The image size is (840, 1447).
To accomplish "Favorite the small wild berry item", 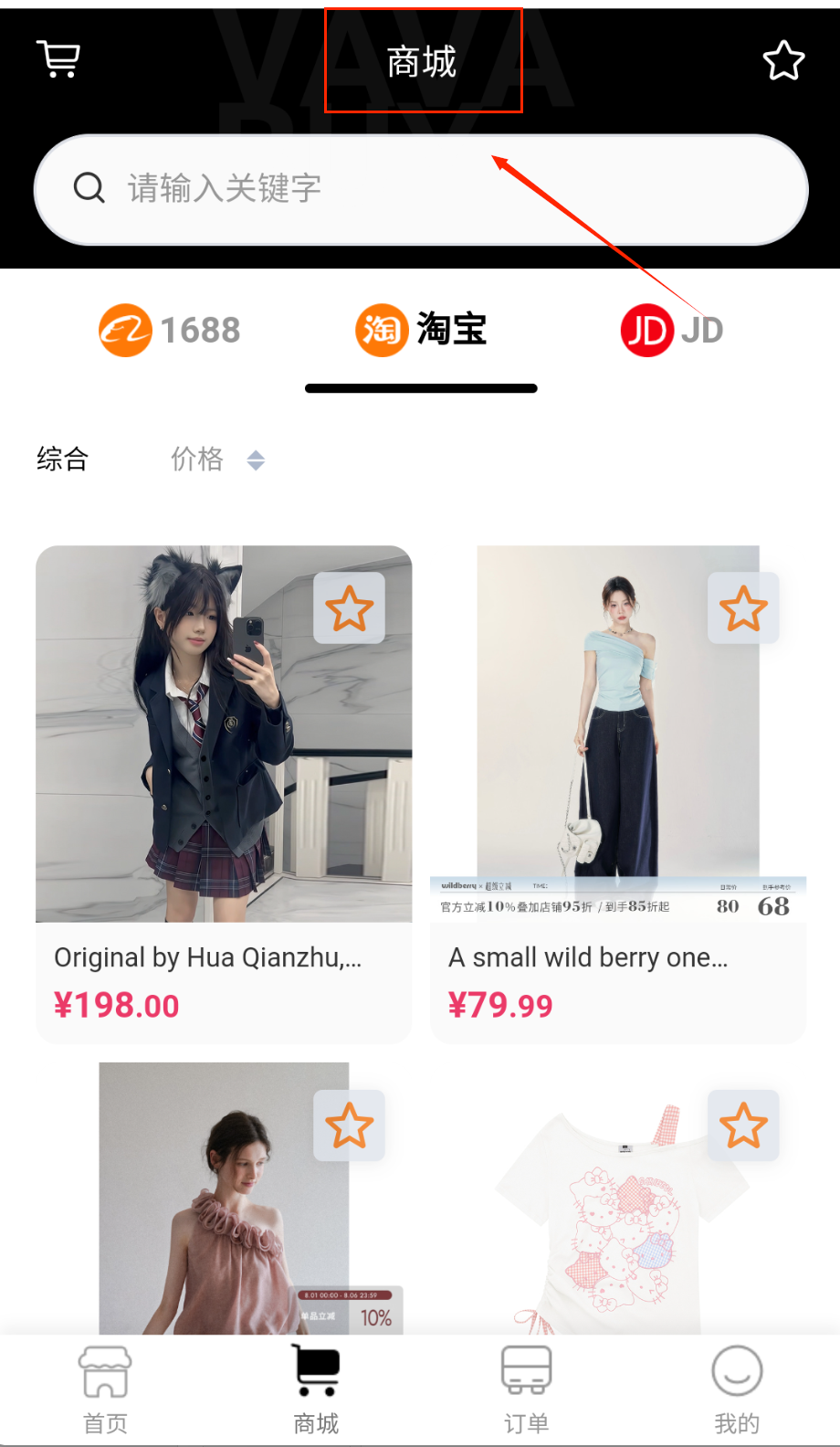I will pos(743,608).
